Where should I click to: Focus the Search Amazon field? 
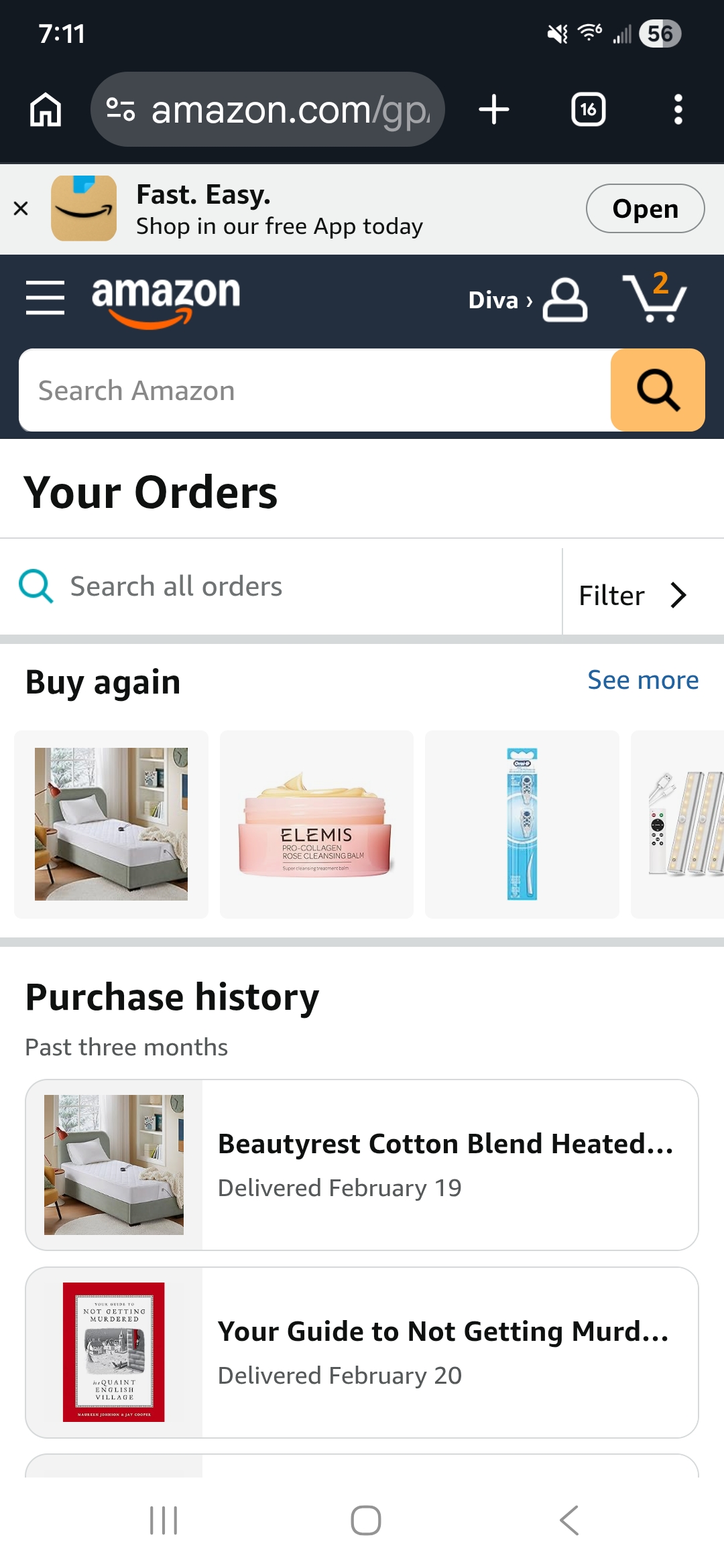[315, 390]
